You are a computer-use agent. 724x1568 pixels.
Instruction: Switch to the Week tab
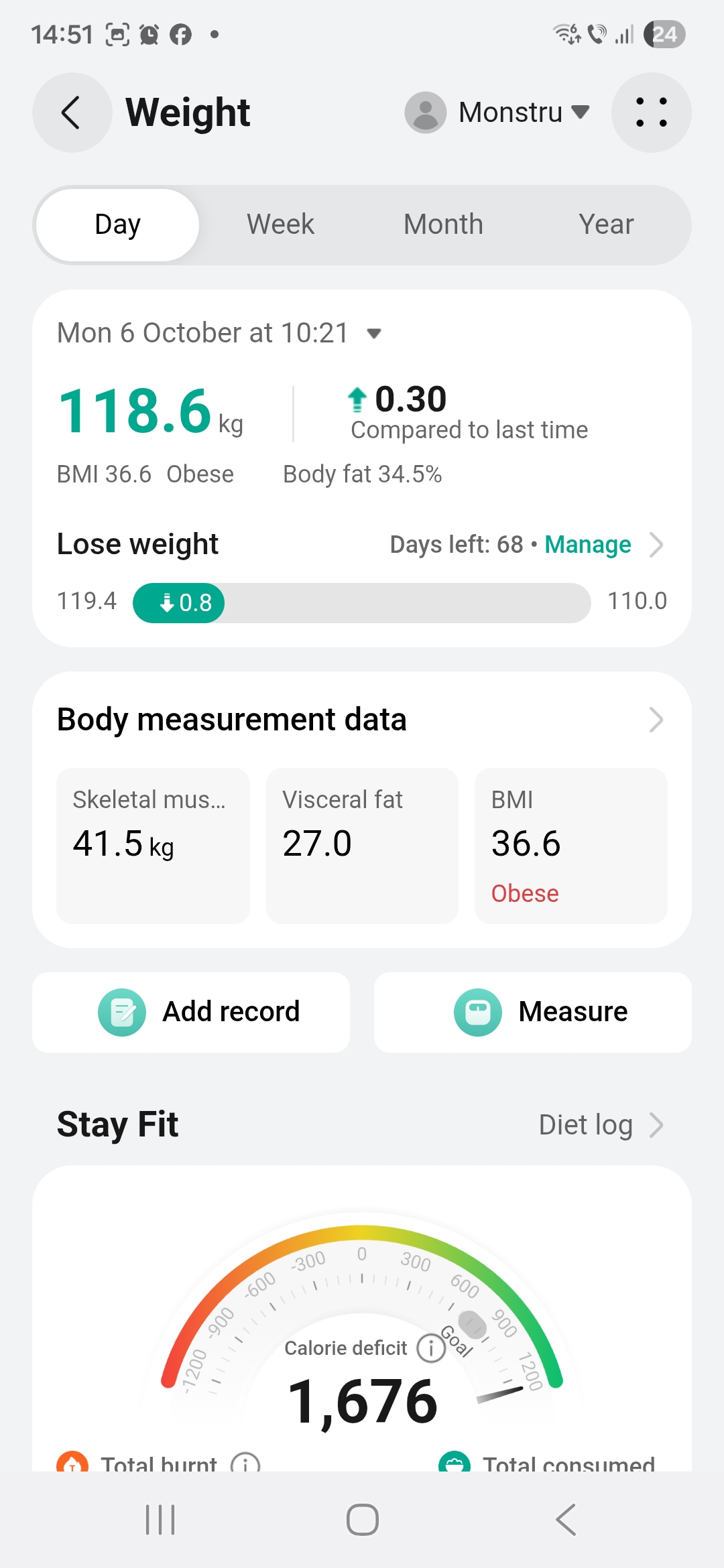280,225
